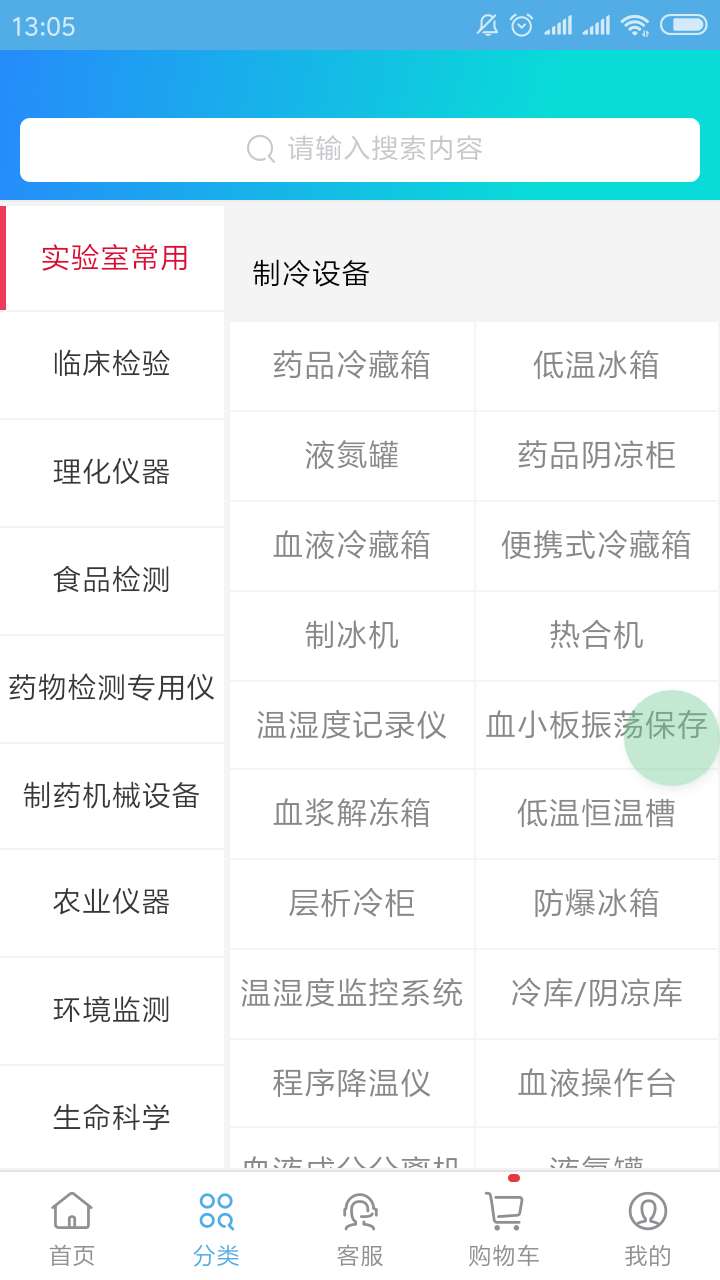Open 冷库/阴凉库 subcategory
The width and height of the screenshot is (720, 1280).
(x=596, y=994)
